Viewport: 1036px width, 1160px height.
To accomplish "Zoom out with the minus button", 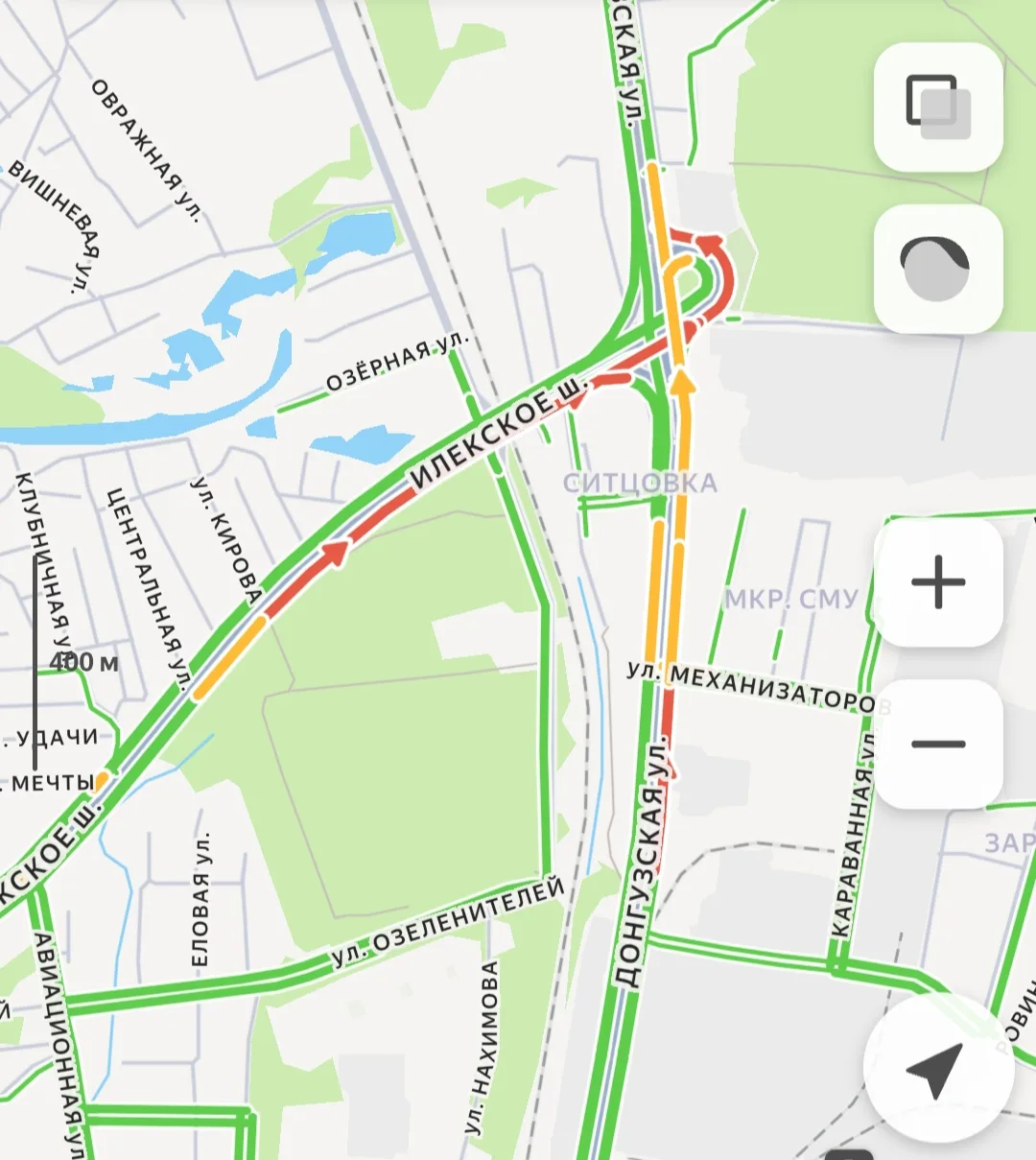I will pos(938,744).
